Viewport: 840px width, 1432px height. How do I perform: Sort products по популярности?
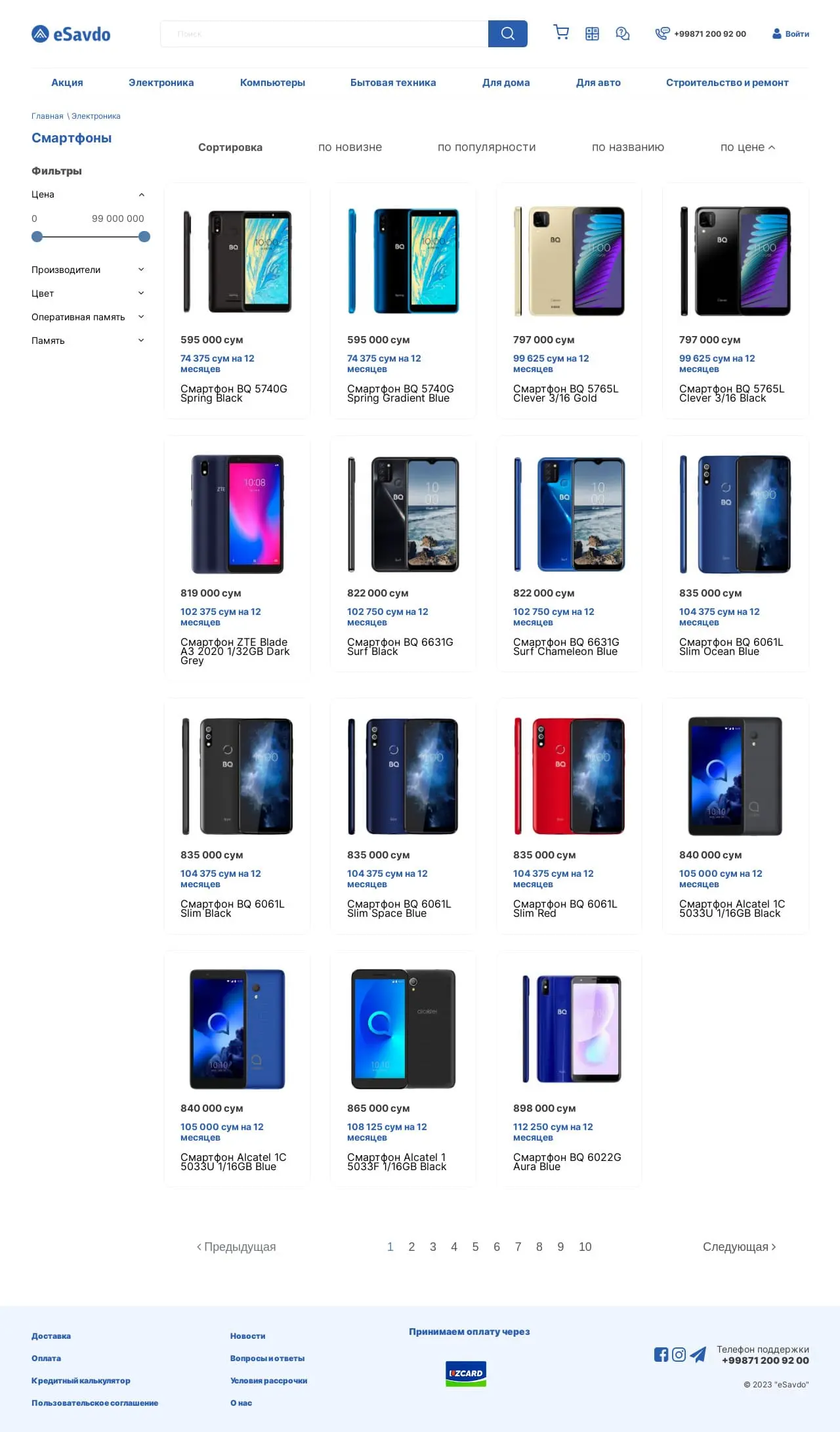point(486,147)
